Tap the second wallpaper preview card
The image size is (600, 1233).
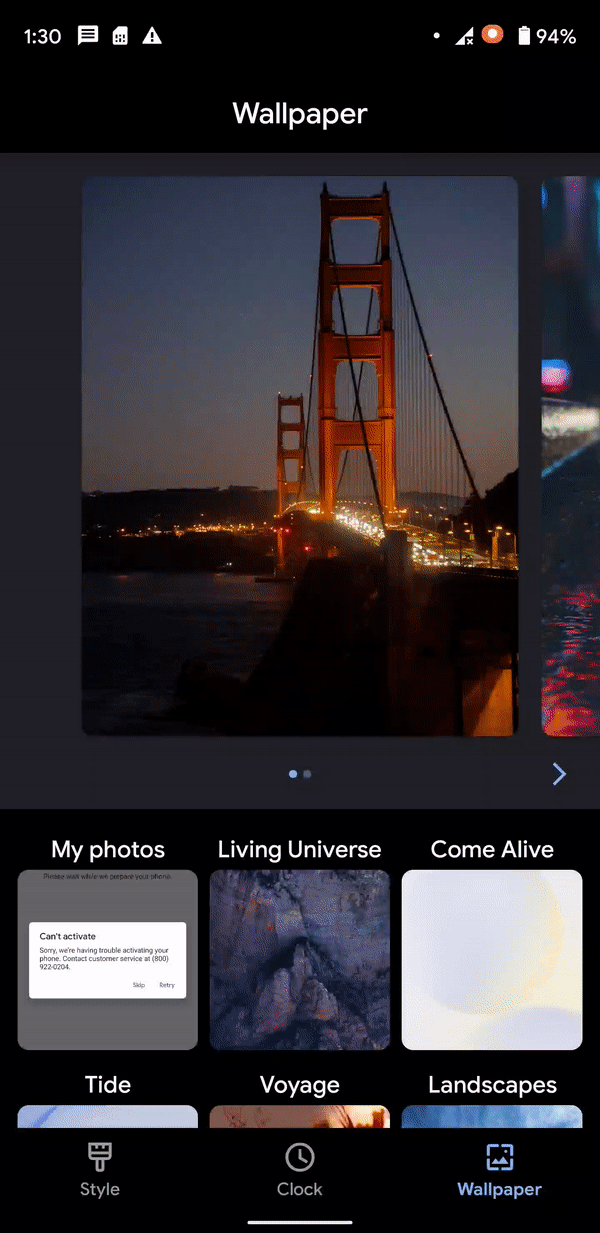570,455
